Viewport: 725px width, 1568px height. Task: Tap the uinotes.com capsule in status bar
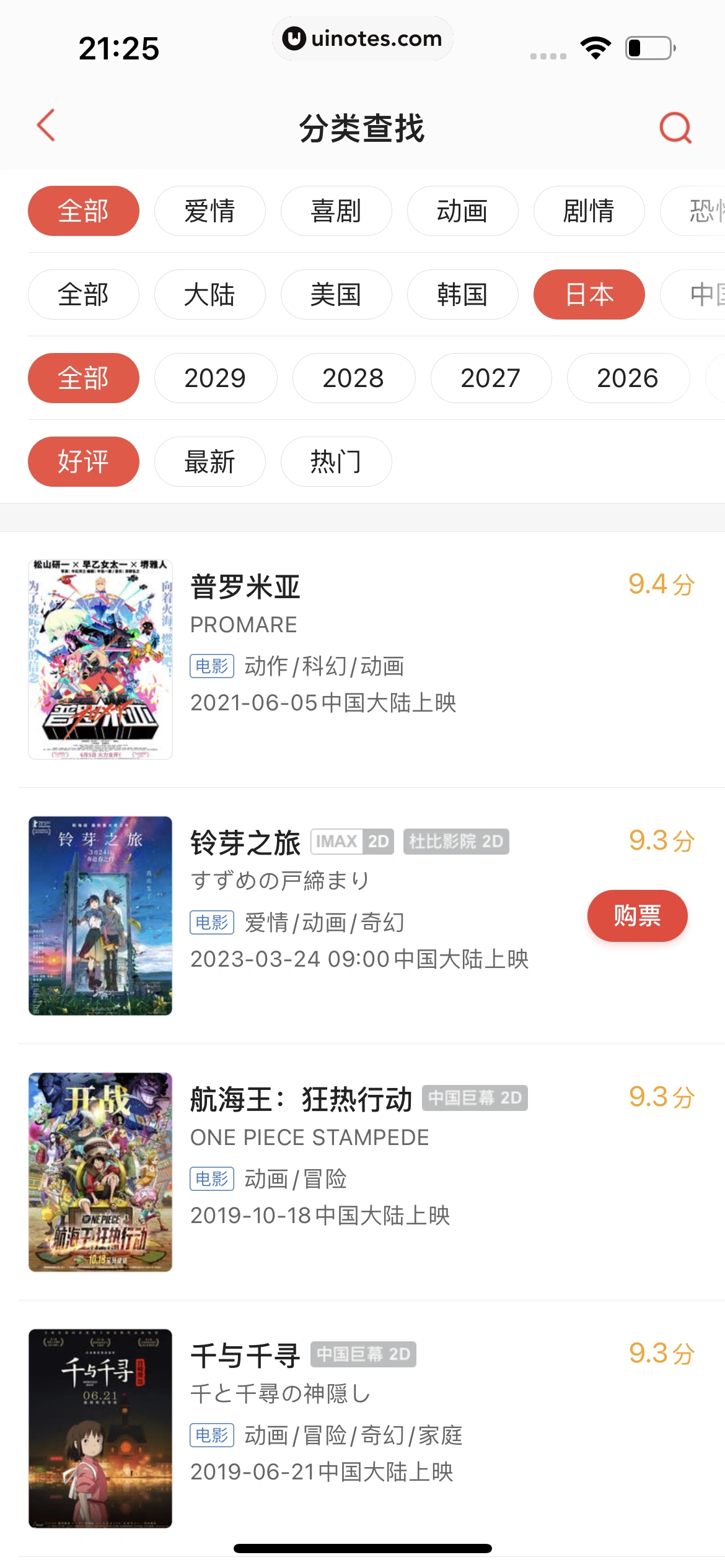[362, 38]
